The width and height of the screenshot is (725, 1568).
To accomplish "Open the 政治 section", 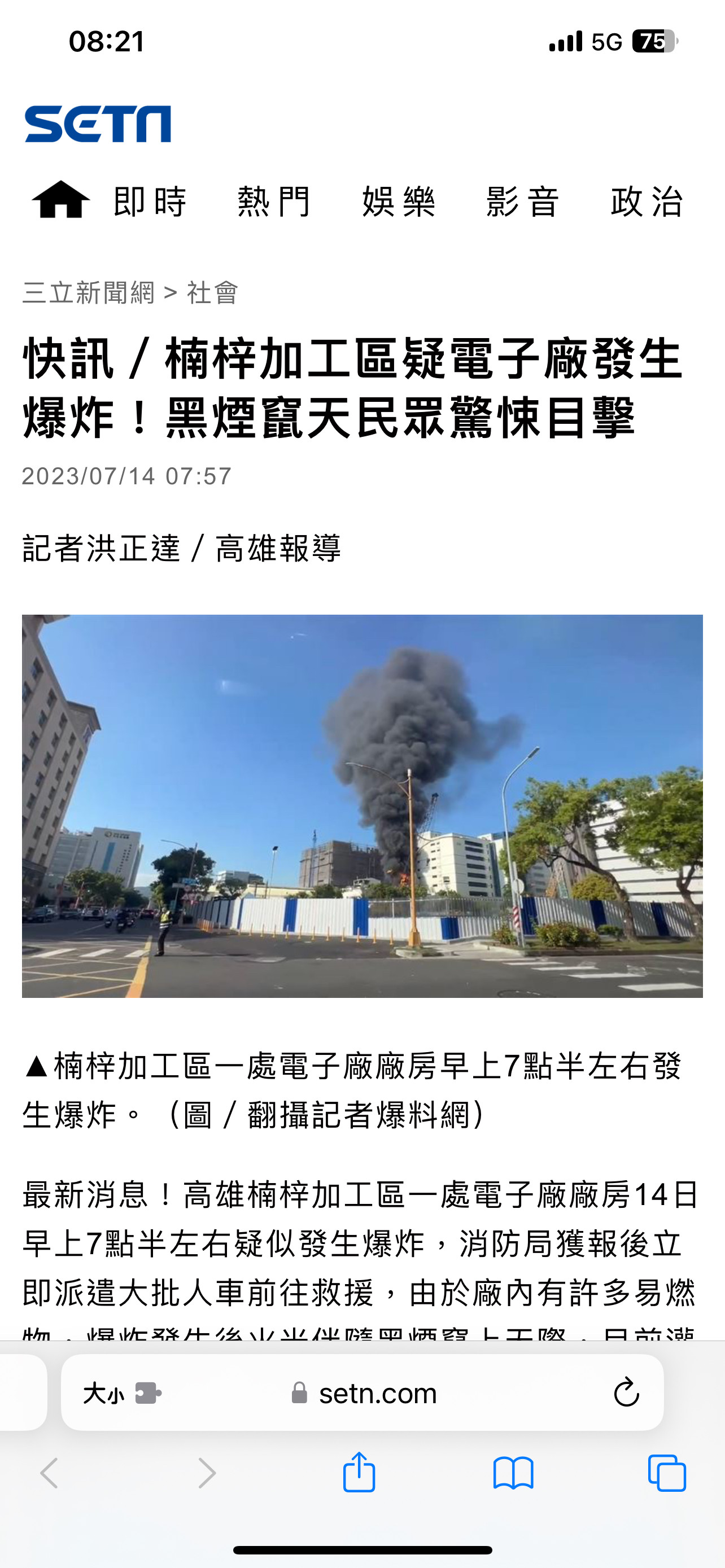I will 647,202.
